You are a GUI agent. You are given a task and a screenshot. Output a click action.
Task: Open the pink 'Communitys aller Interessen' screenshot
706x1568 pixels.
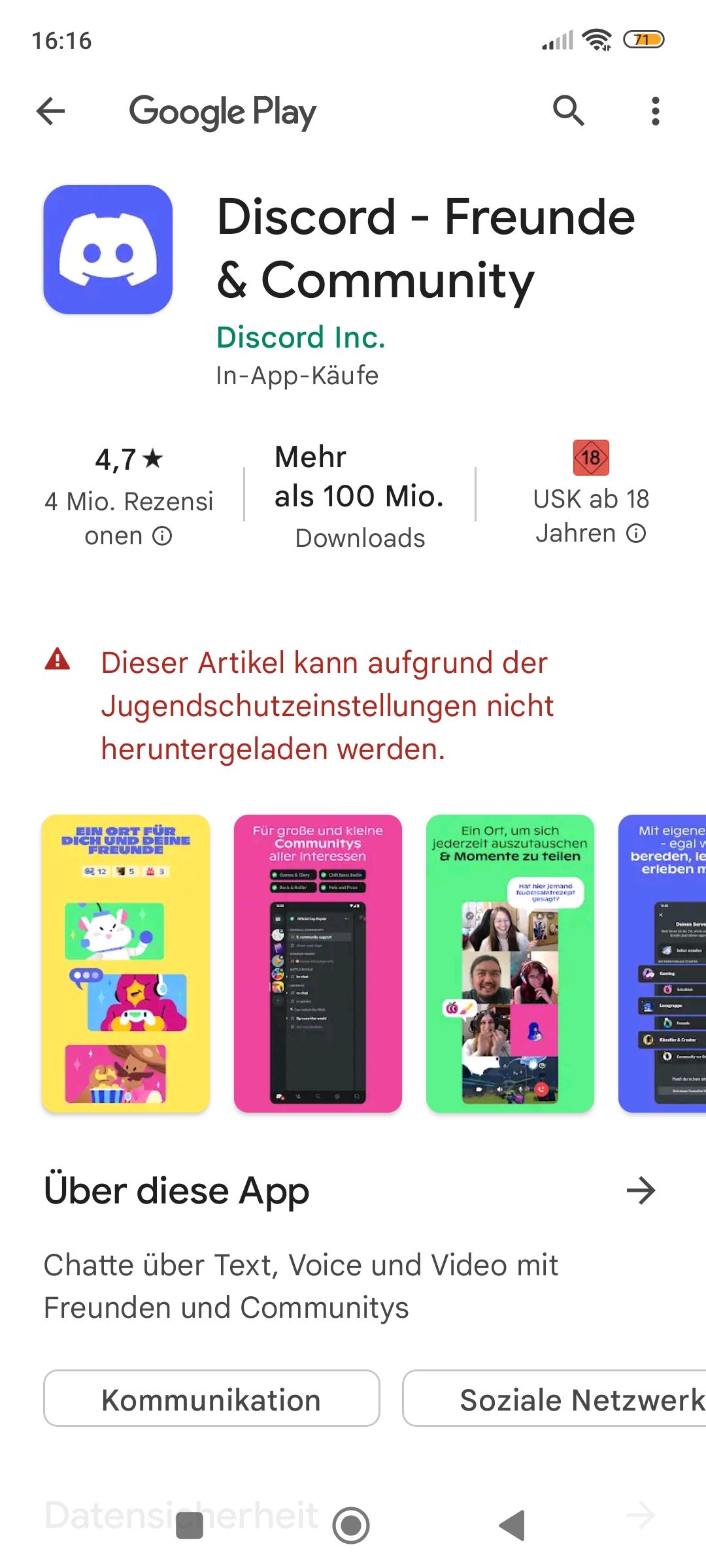[x=318, y=963]
